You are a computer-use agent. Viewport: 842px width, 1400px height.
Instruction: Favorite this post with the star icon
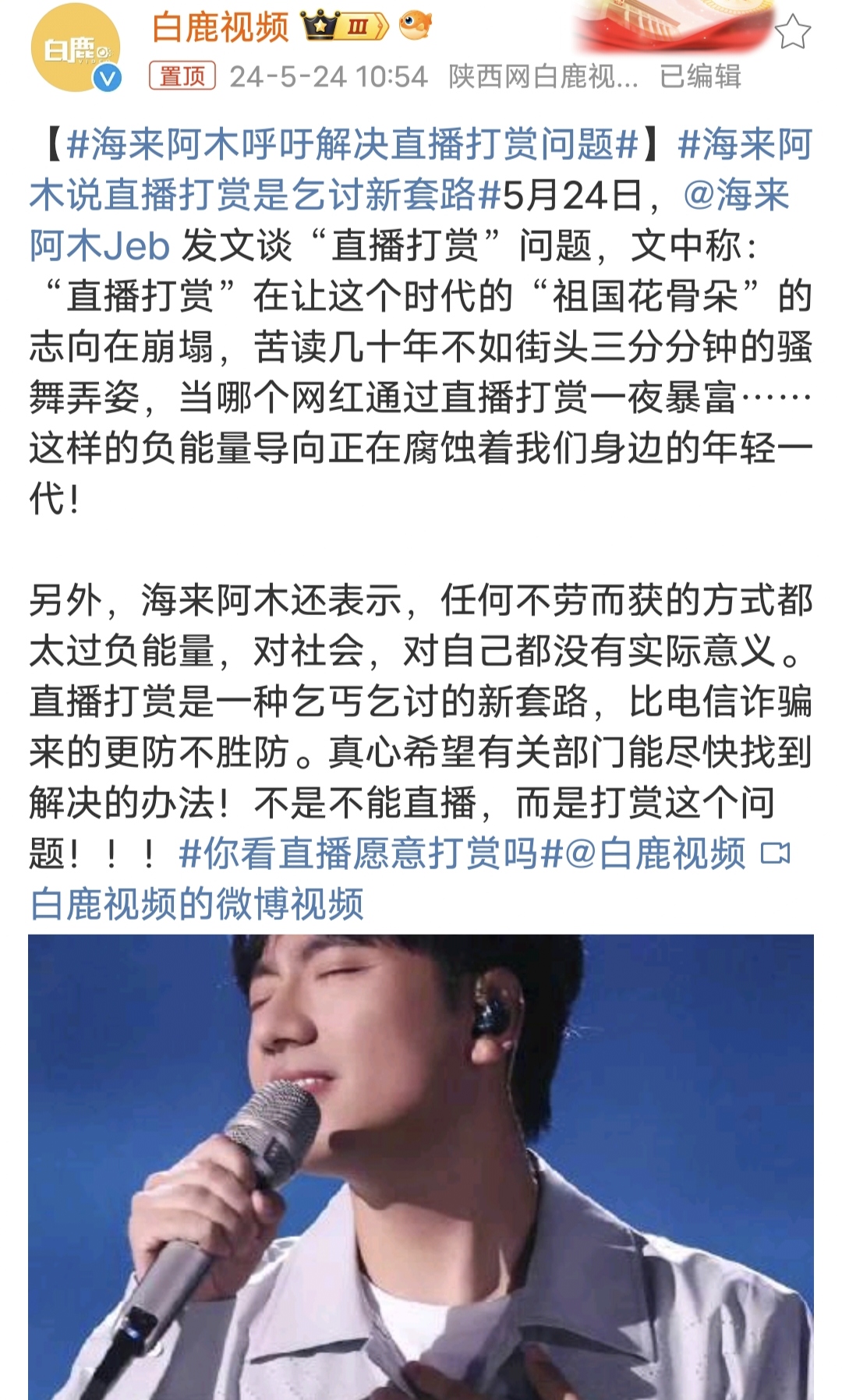coord(793,33)
